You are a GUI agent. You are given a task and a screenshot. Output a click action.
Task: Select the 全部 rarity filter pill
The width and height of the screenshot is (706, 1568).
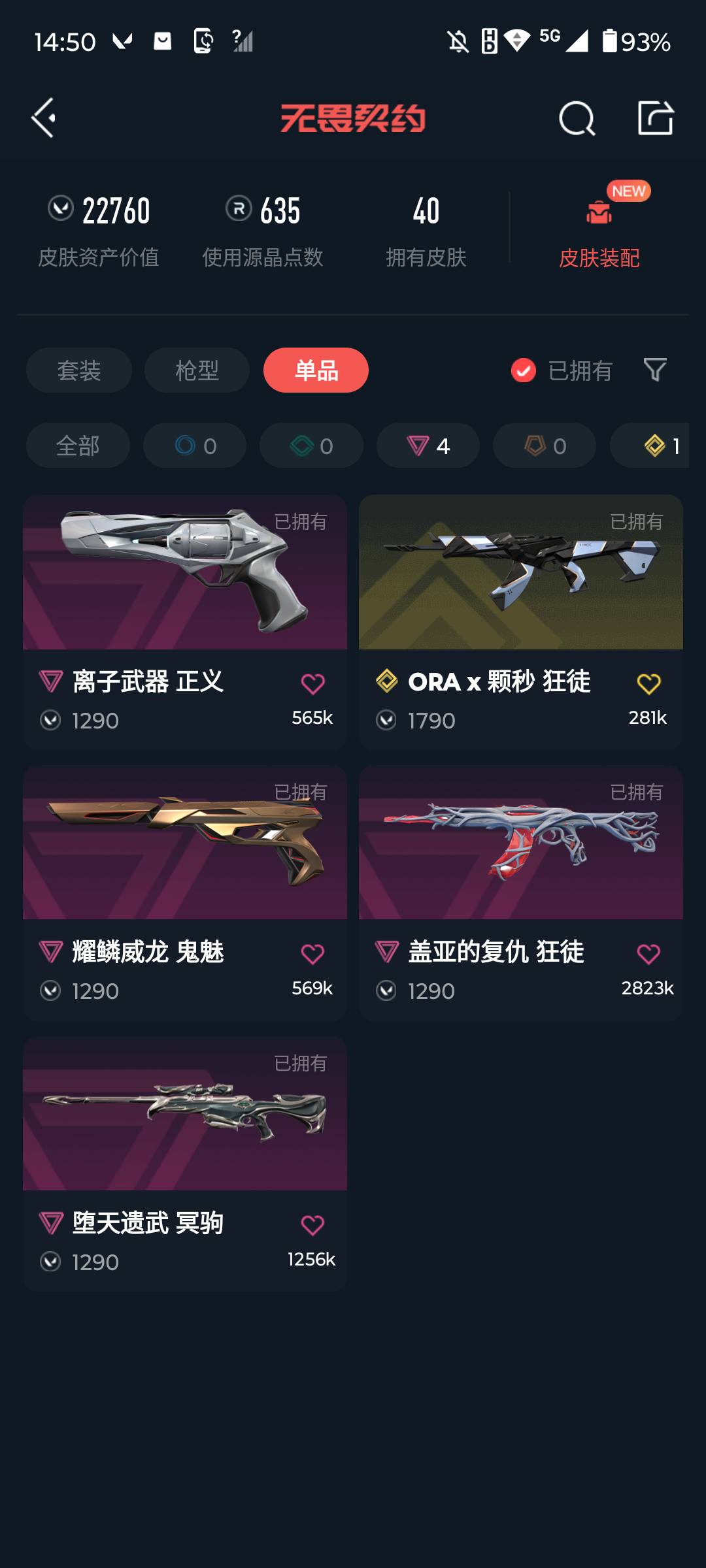coord(77,446)
